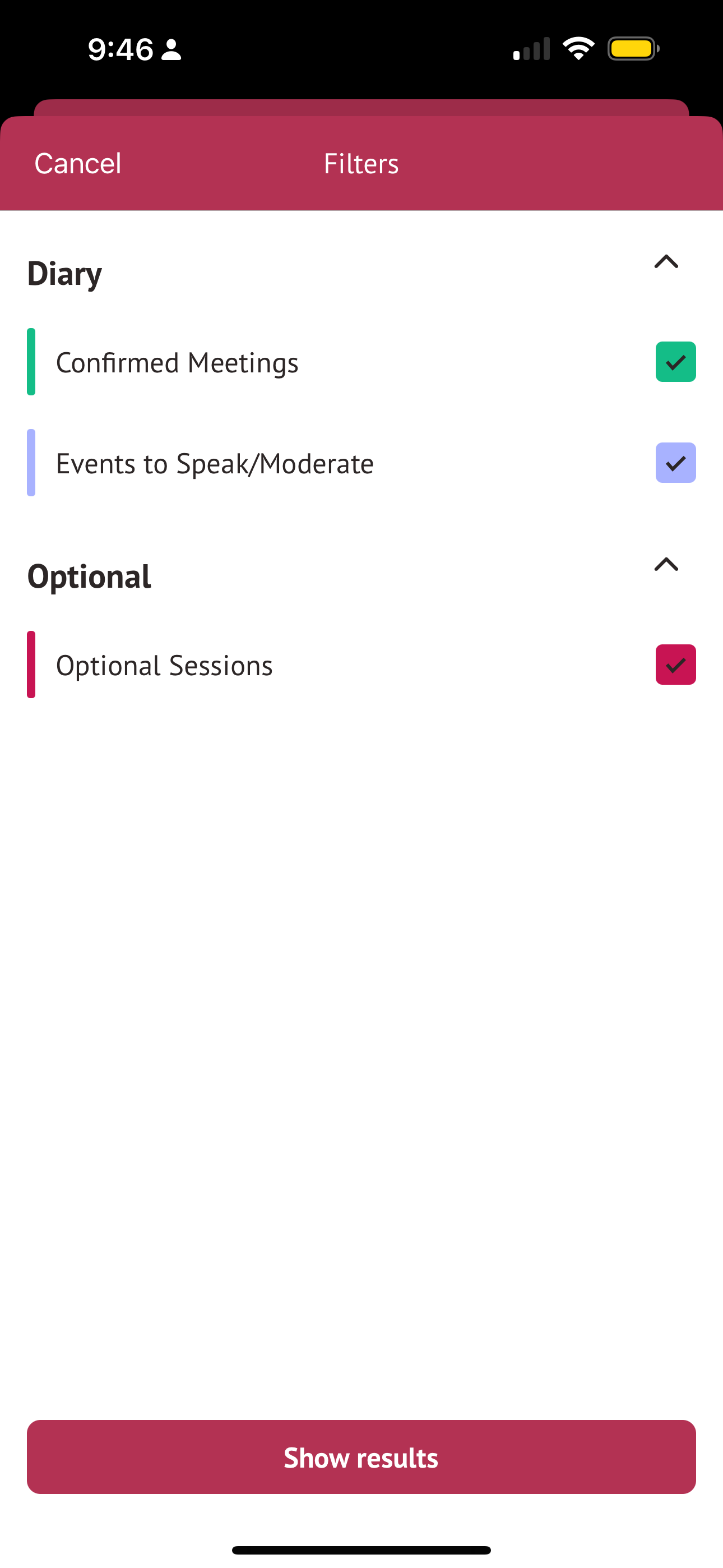723x1568 pixels.
Task: Uncheck the Confirmed Meetings checkbox
Action: [x=675, y=362]
